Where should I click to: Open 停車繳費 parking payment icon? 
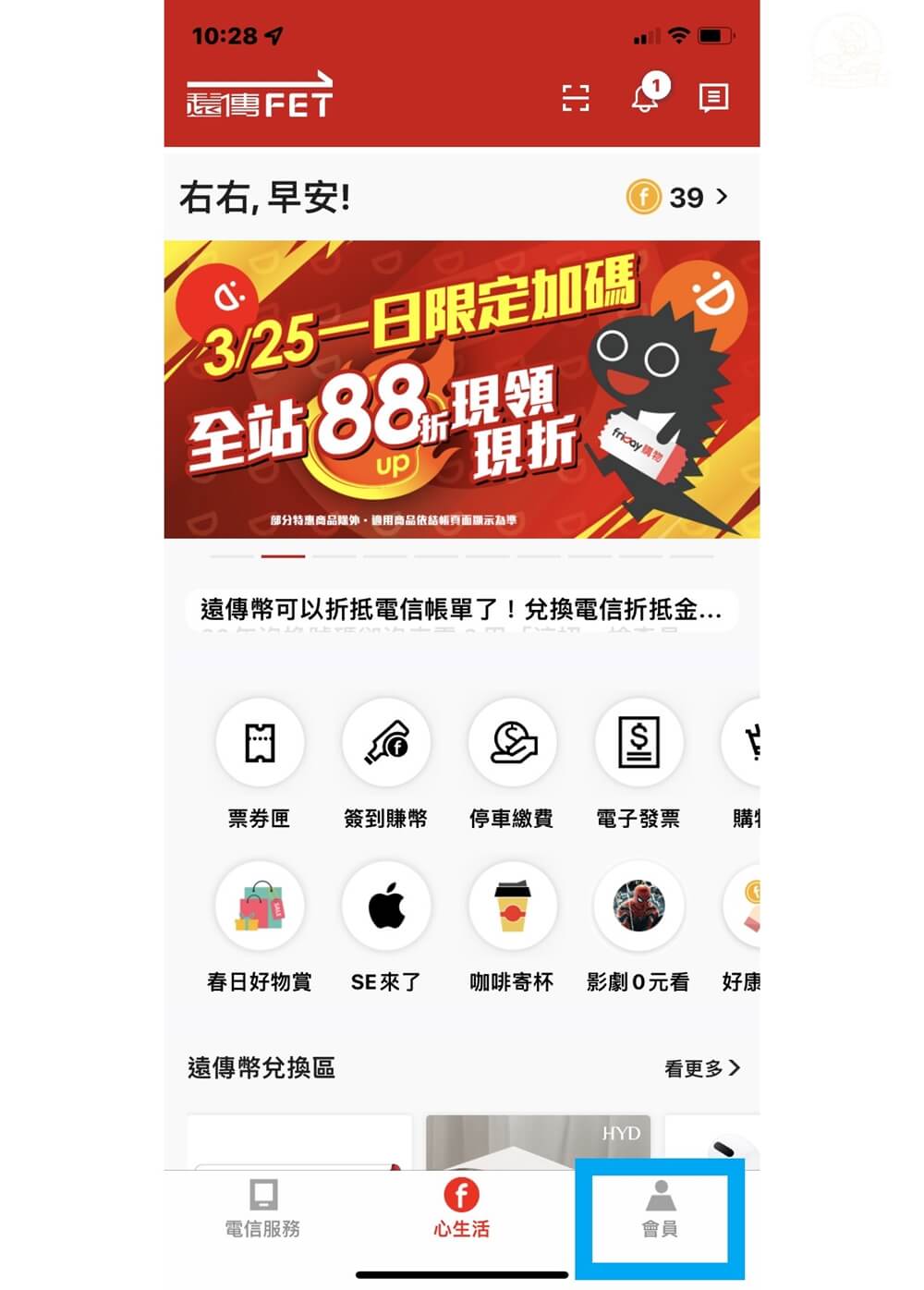click(x=513, y=744)
